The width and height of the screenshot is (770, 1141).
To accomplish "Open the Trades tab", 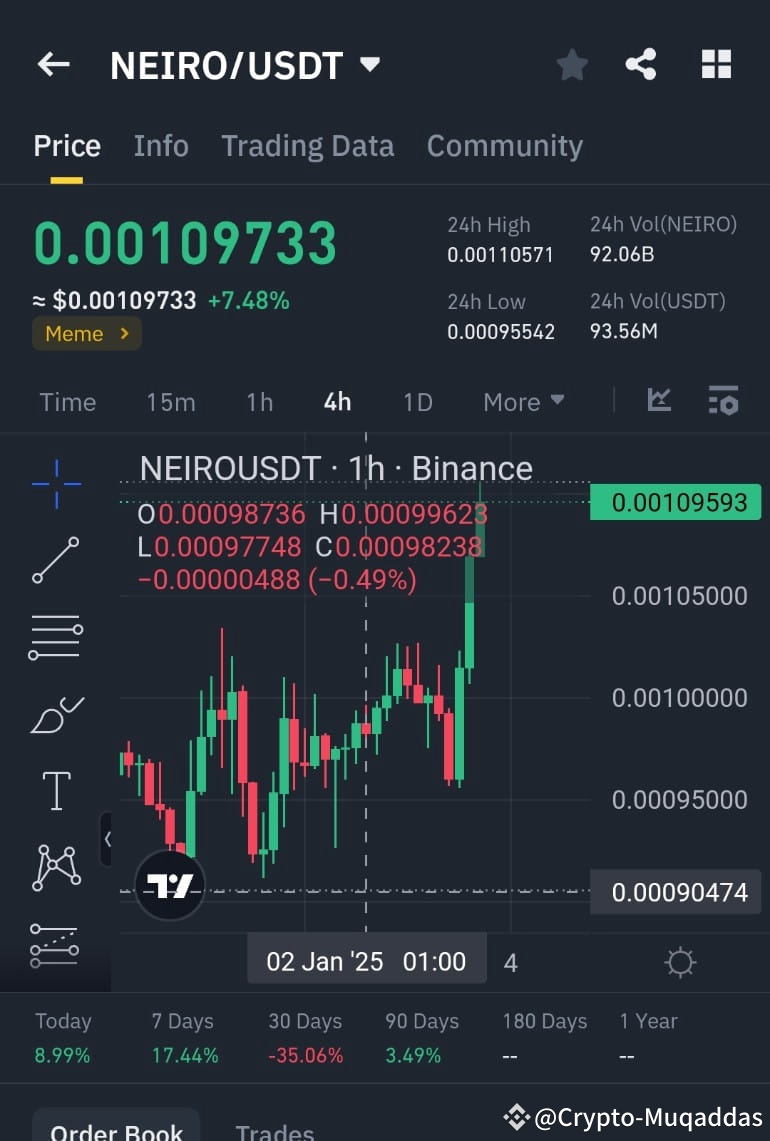I will pyautogui.click(x=275, y=1130).
